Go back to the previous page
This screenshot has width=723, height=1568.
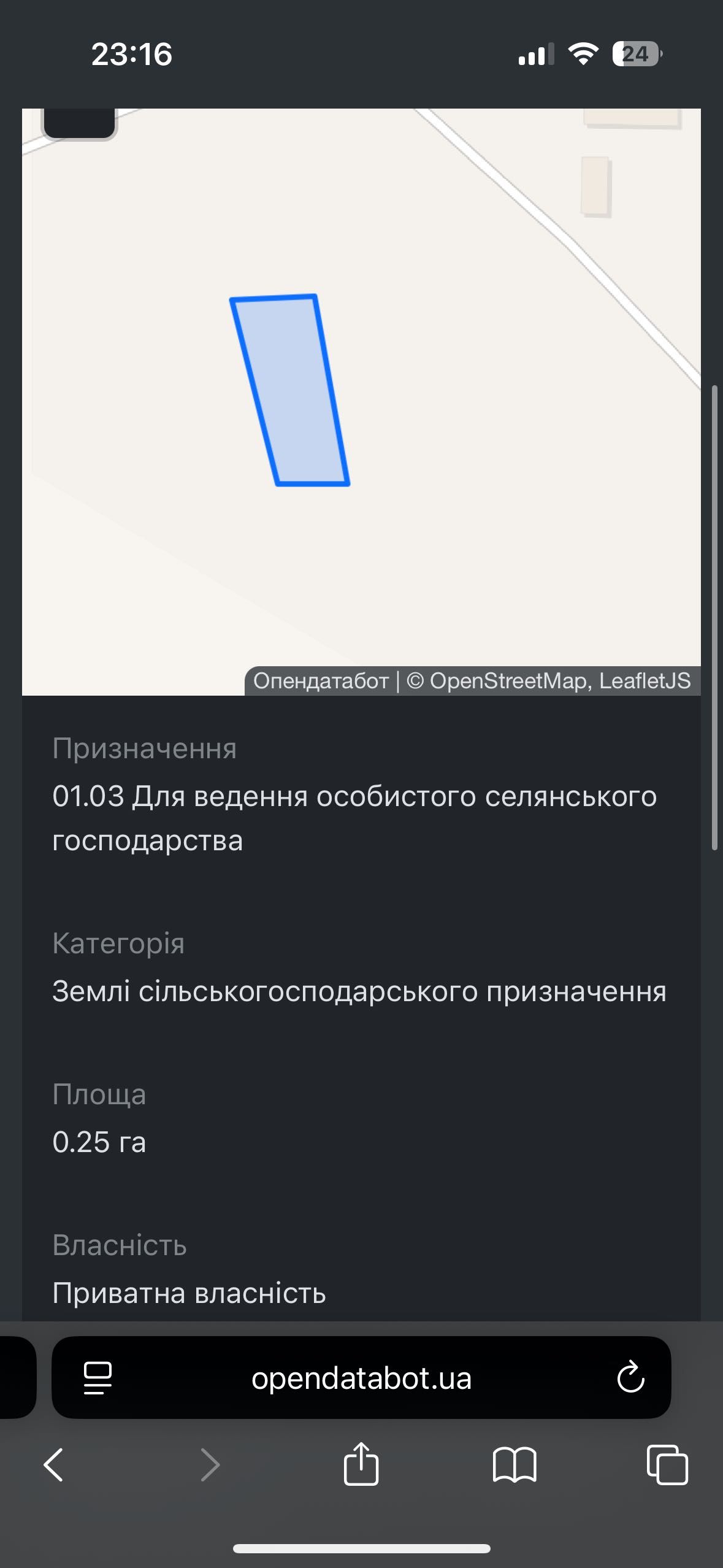54,1465
